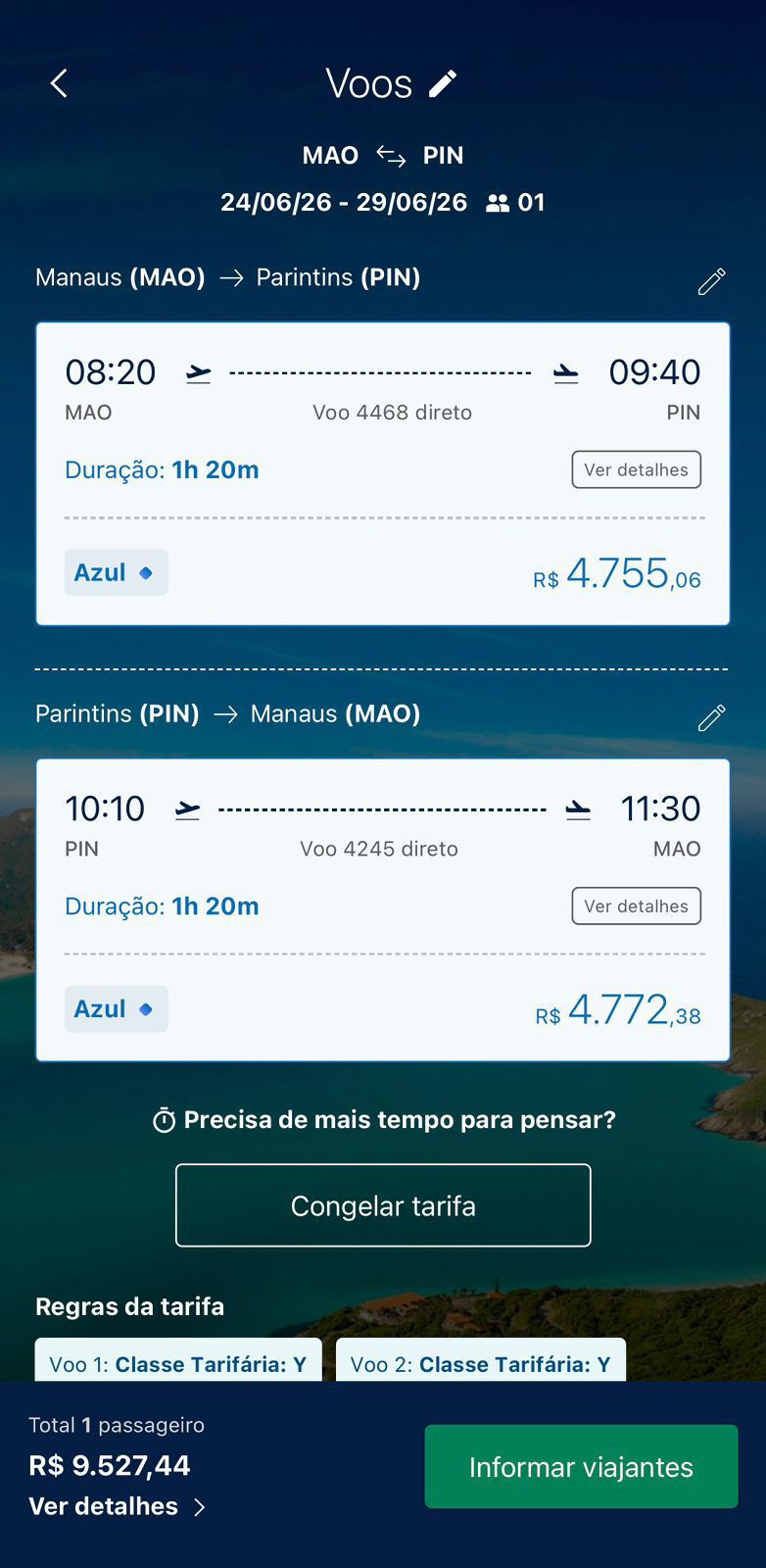
Task: Continue with Informar viajantes
Action: click(581, 1466)
